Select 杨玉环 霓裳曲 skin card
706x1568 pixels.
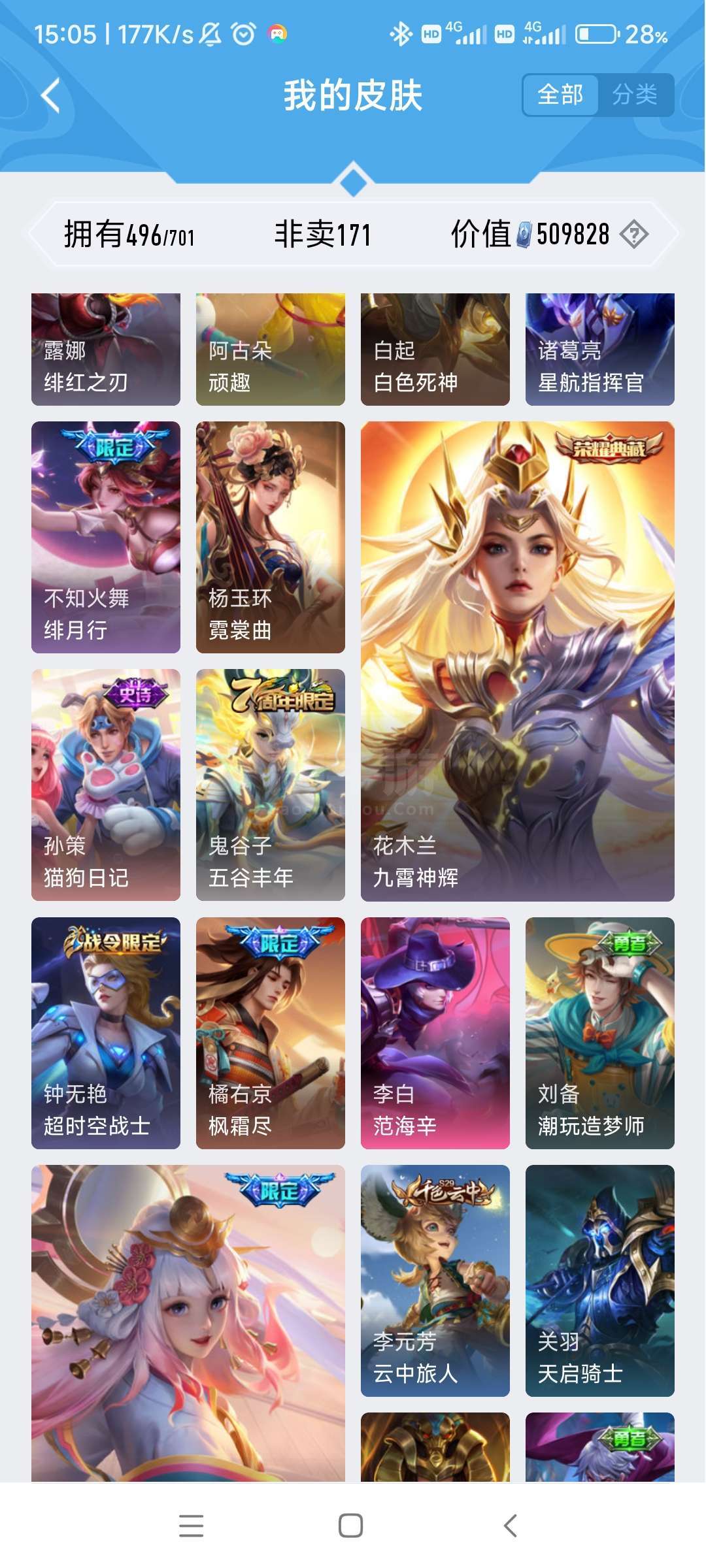[271, 537]
